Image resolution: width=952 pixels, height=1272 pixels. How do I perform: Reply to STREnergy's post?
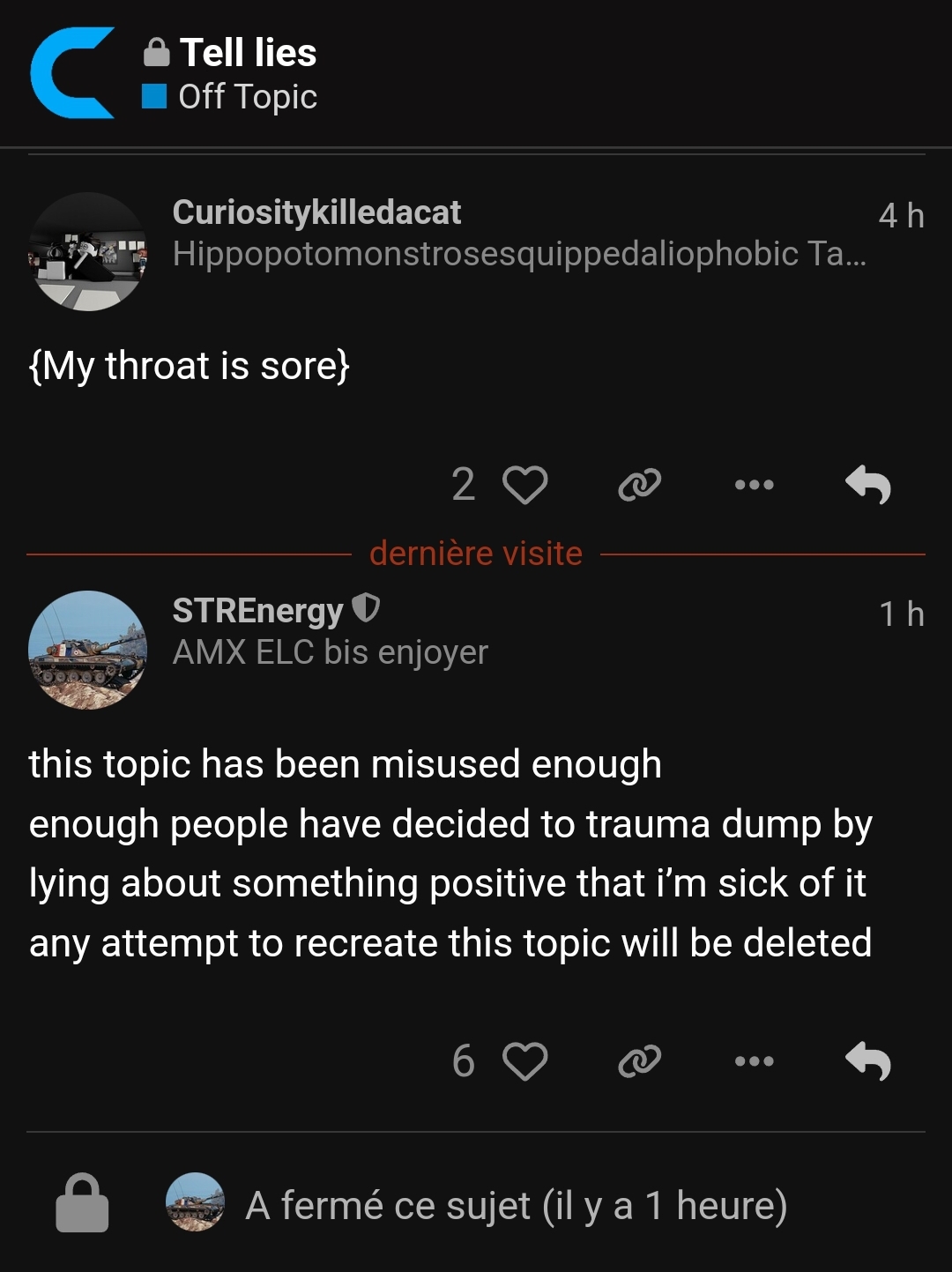click(867, 1060)
